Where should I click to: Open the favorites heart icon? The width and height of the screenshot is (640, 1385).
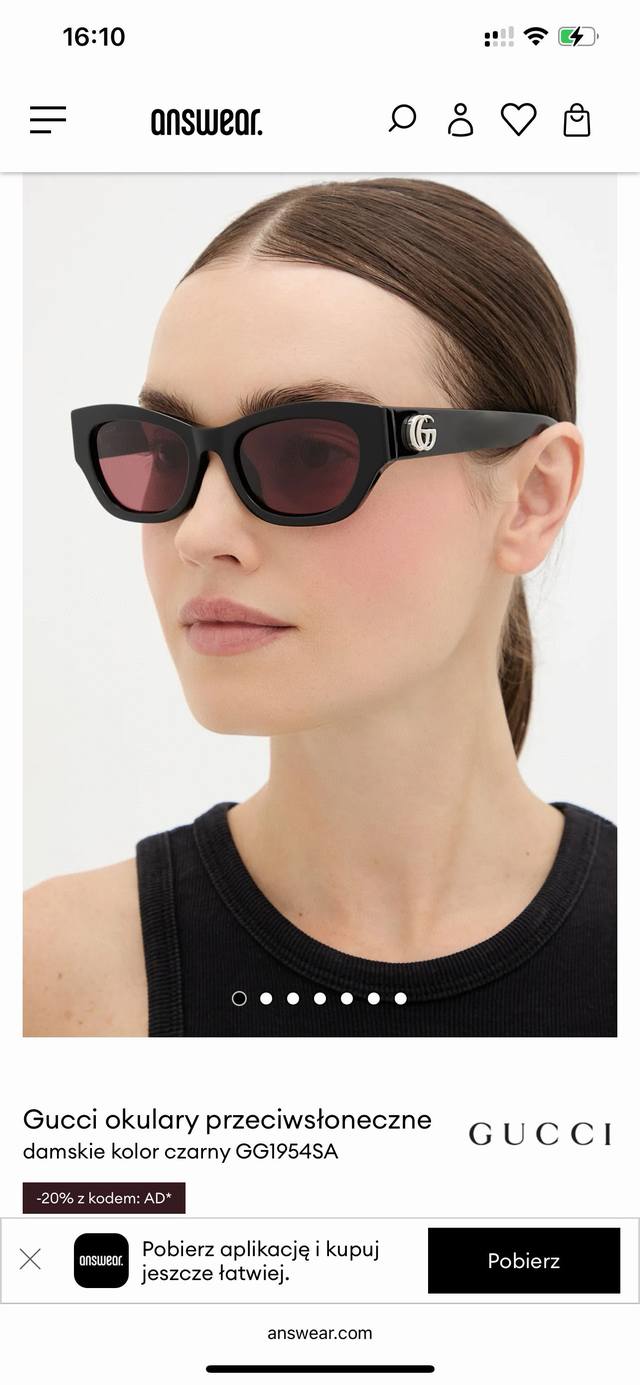[x=518, y=119]
